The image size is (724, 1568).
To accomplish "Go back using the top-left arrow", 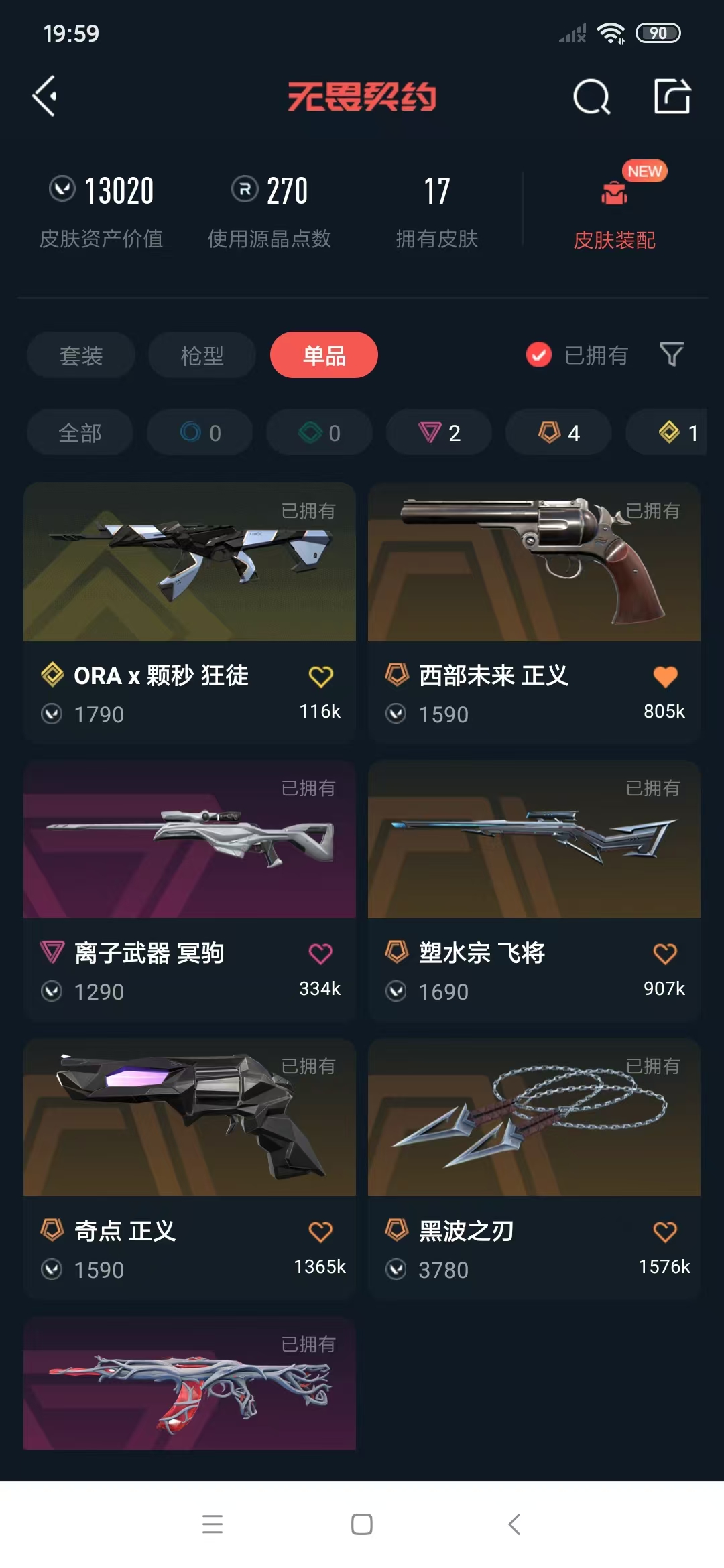I will pyautogui.click(x=45, y=96).
